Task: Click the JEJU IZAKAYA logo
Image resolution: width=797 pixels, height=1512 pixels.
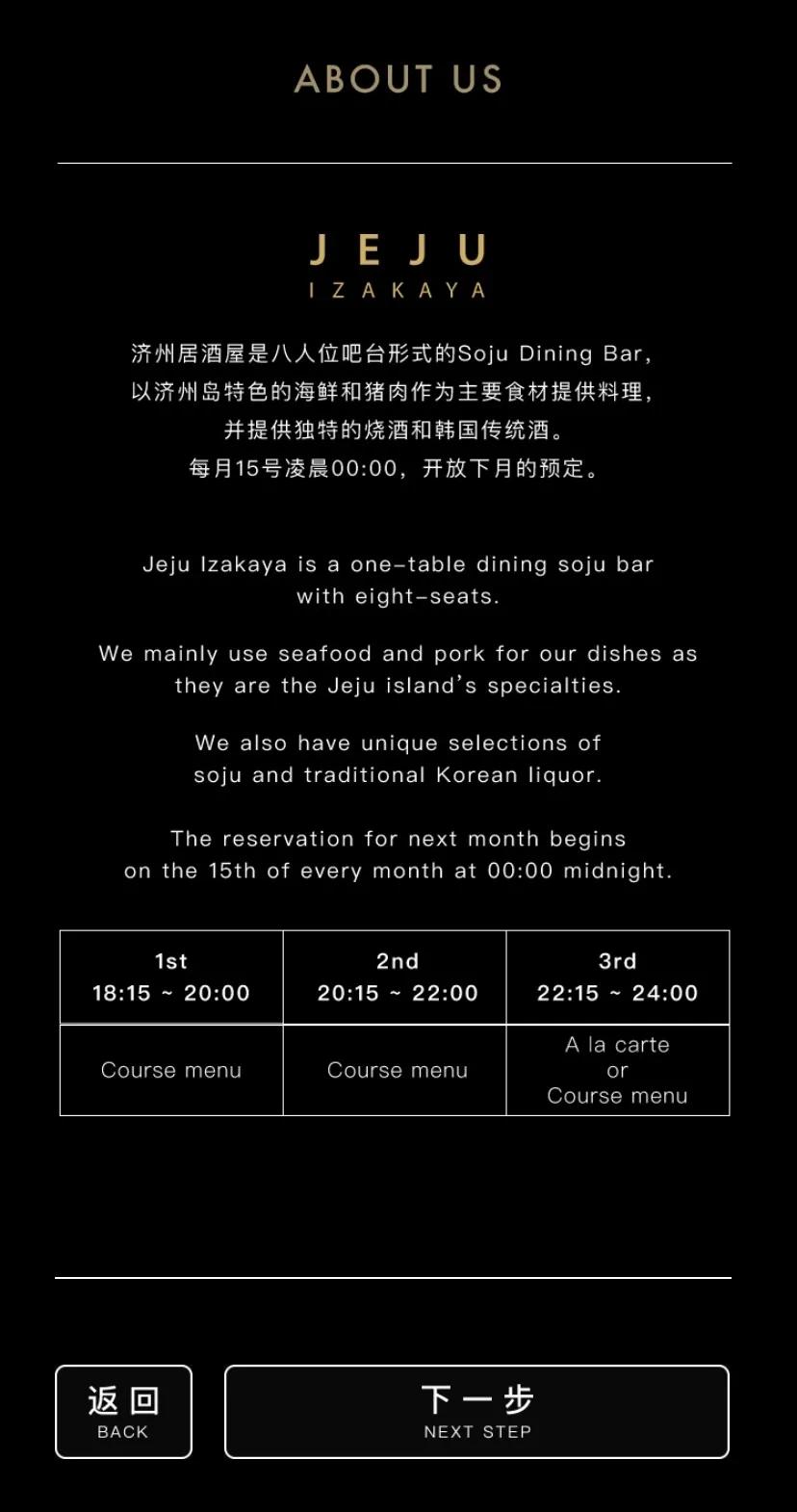Action: (x=398, y=260)
